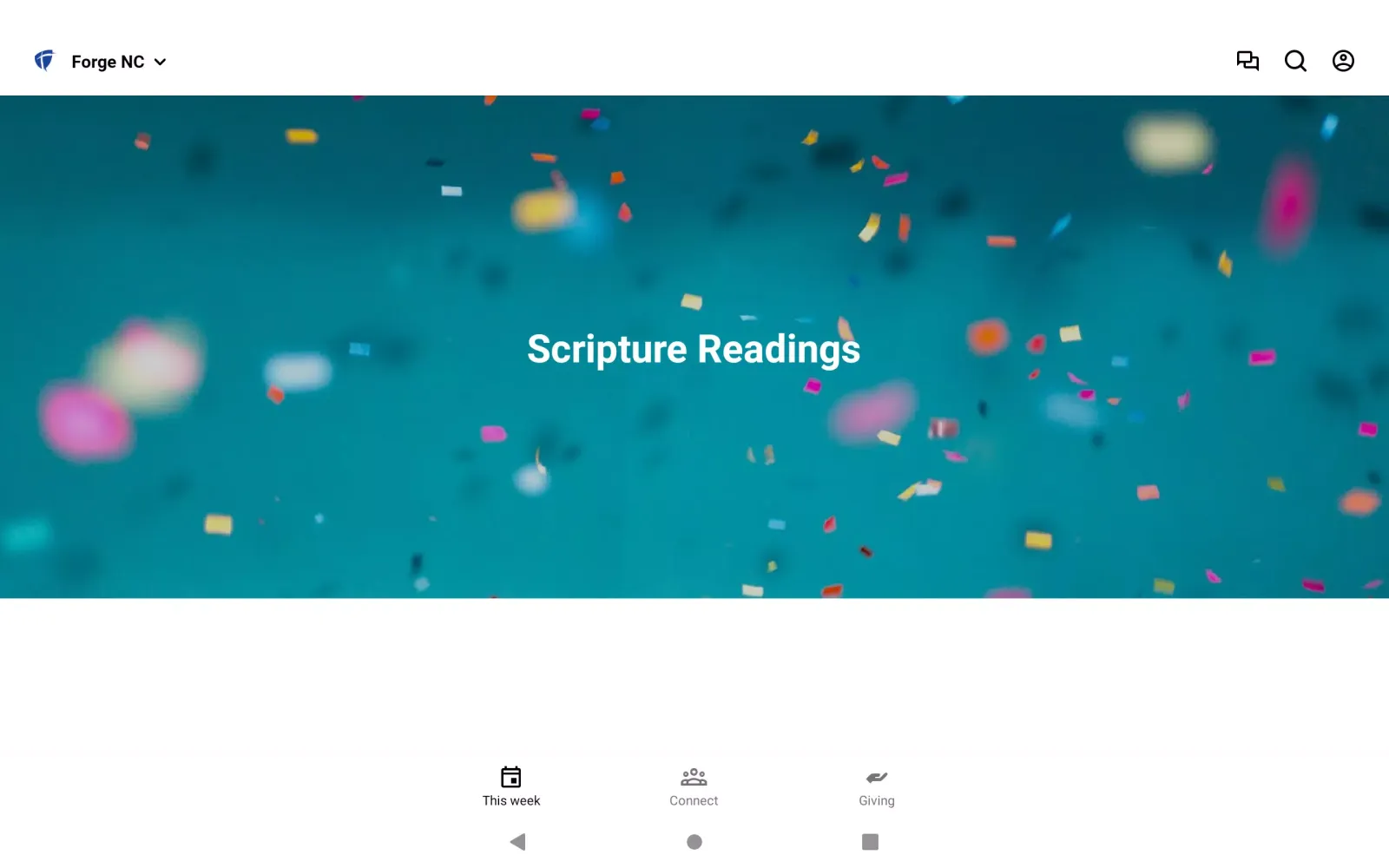Screen dimensions: 1389x868
Task: Switch to the Giving tab
Action: [x=876, y=786]
